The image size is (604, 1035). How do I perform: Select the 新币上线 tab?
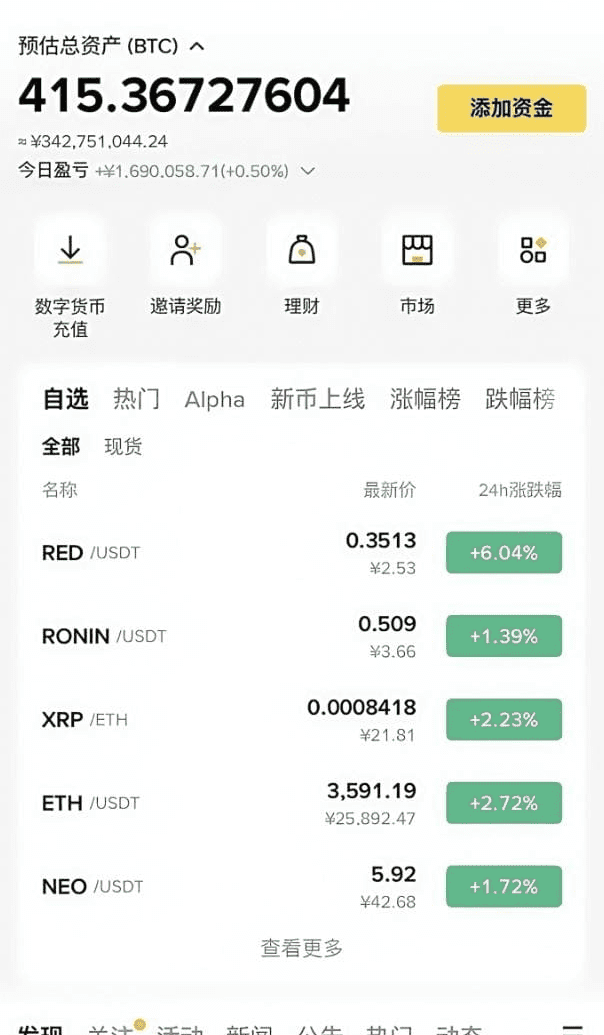(x=317, y=399)
